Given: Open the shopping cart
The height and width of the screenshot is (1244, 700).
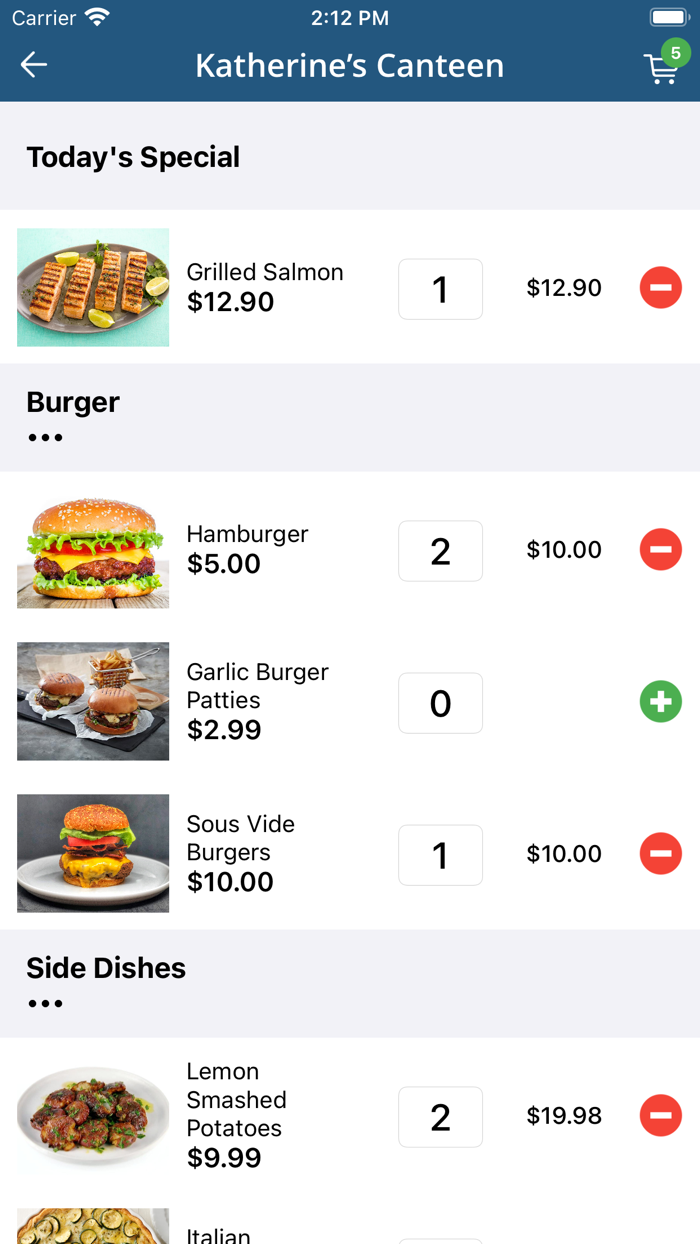Looking at the screenshot, I should click(662, 67).
